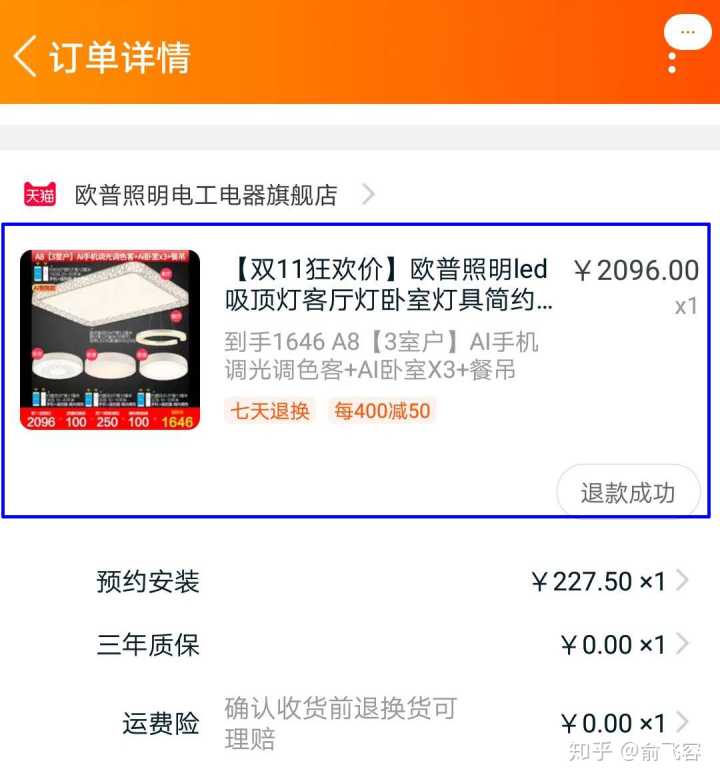Open the 运费险 insurance row
Screen dimensions: 720x781
point(390,723)
